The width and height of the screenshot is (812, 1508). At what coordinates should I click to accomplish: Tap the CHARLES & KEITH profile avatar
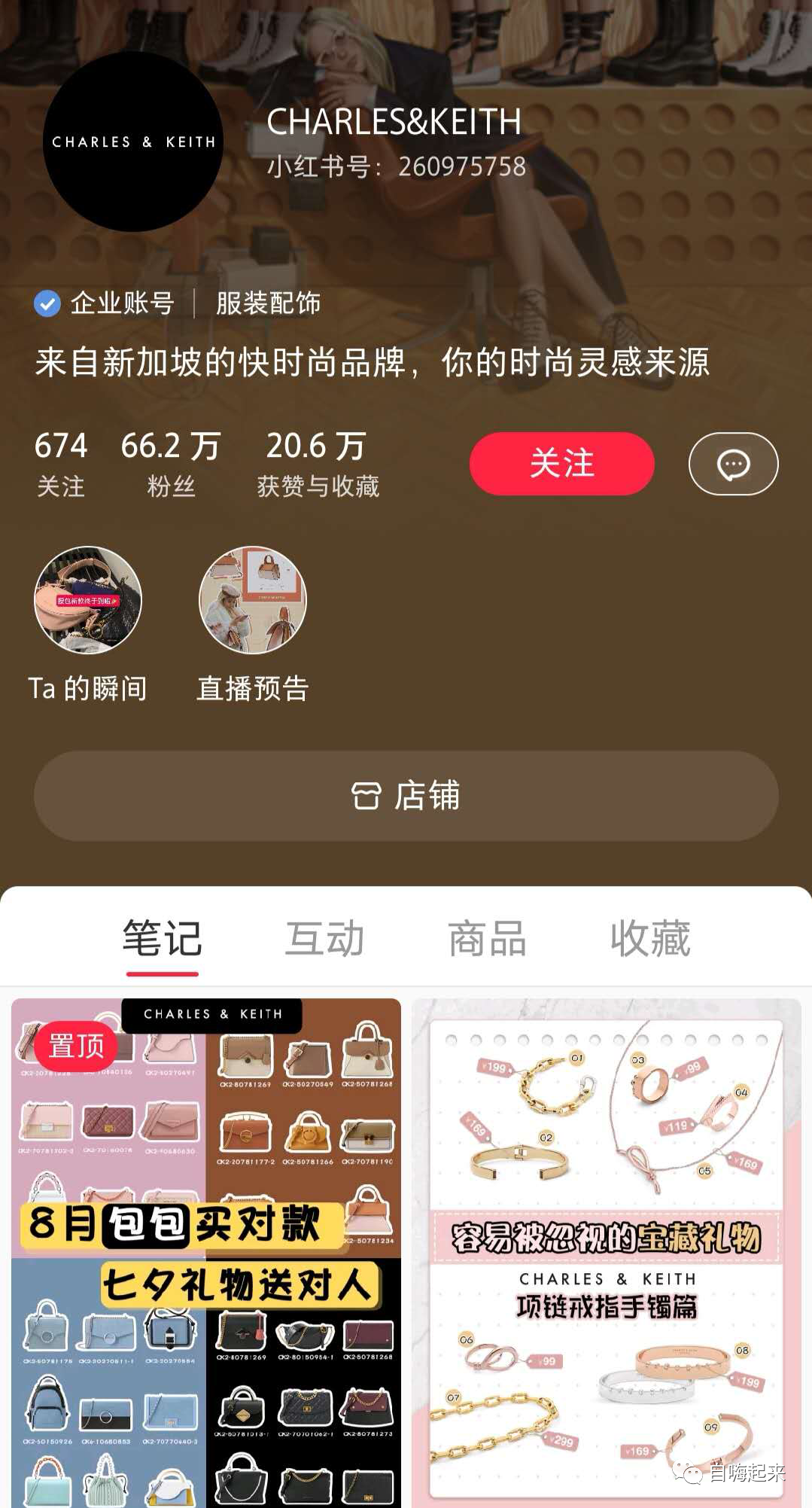[x=133, y=142]
